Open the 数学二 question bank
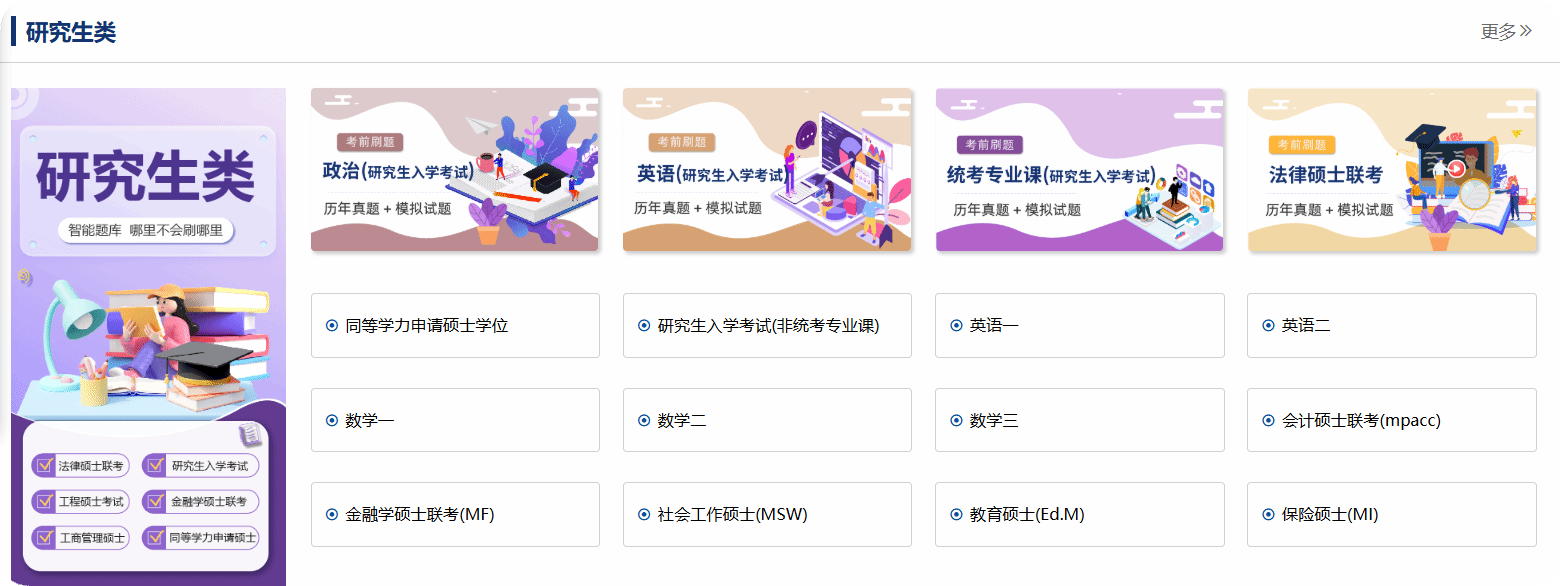The image size is (1560, 586). (x=767, y=421)
